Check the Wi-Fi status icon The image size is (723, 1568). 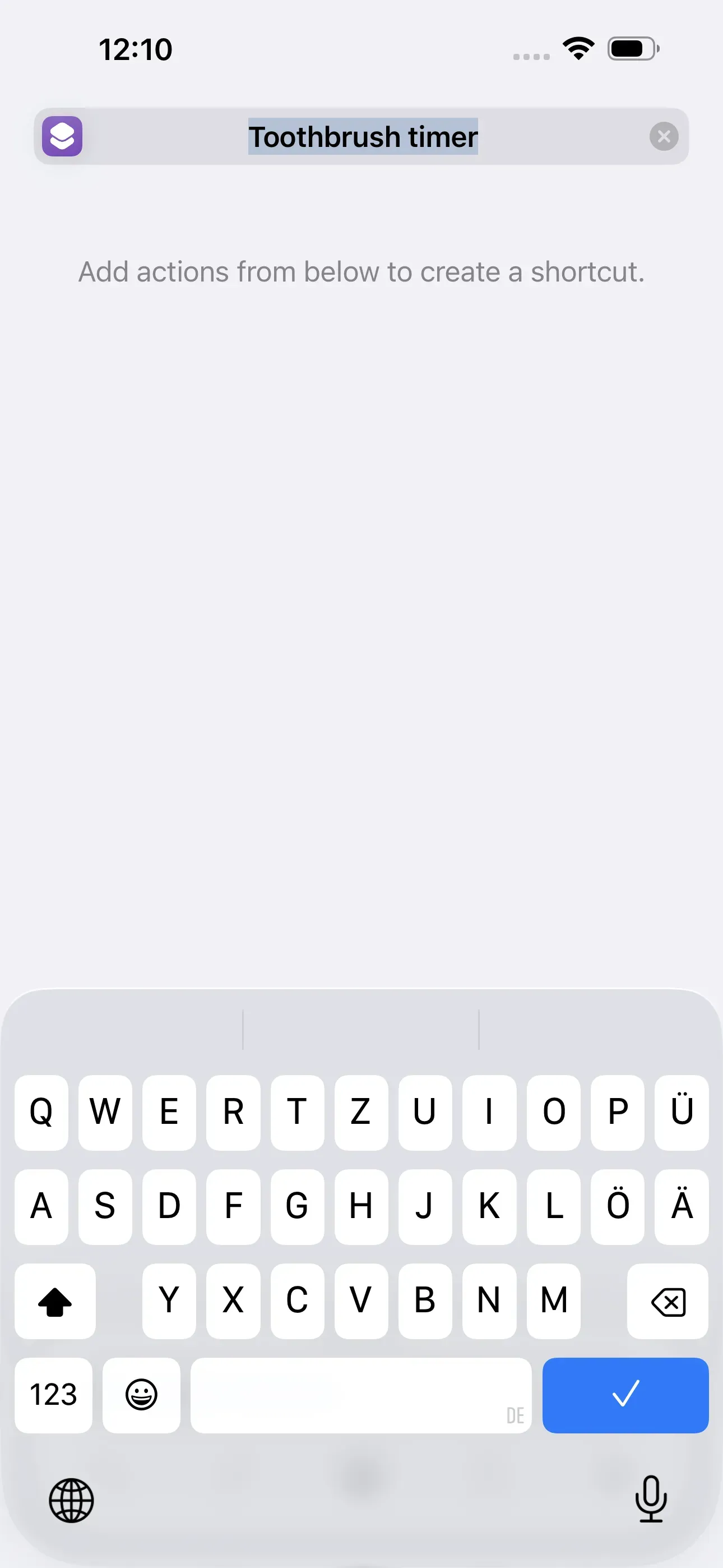(577, 50)
